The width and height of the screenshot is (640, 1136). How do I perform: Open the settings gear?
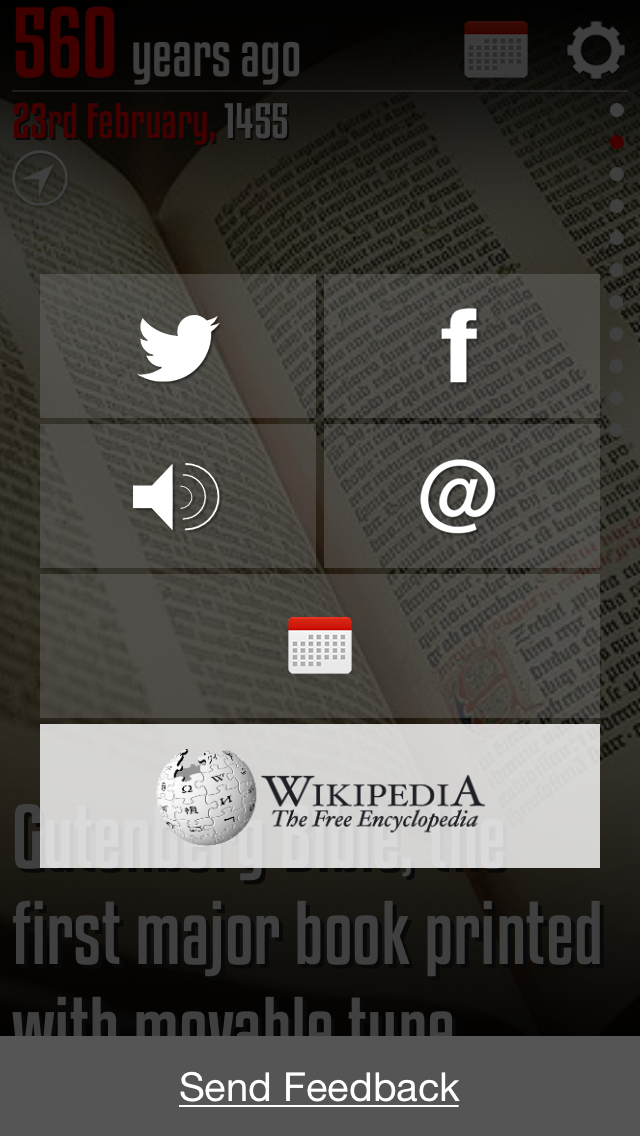click(596, 50)
